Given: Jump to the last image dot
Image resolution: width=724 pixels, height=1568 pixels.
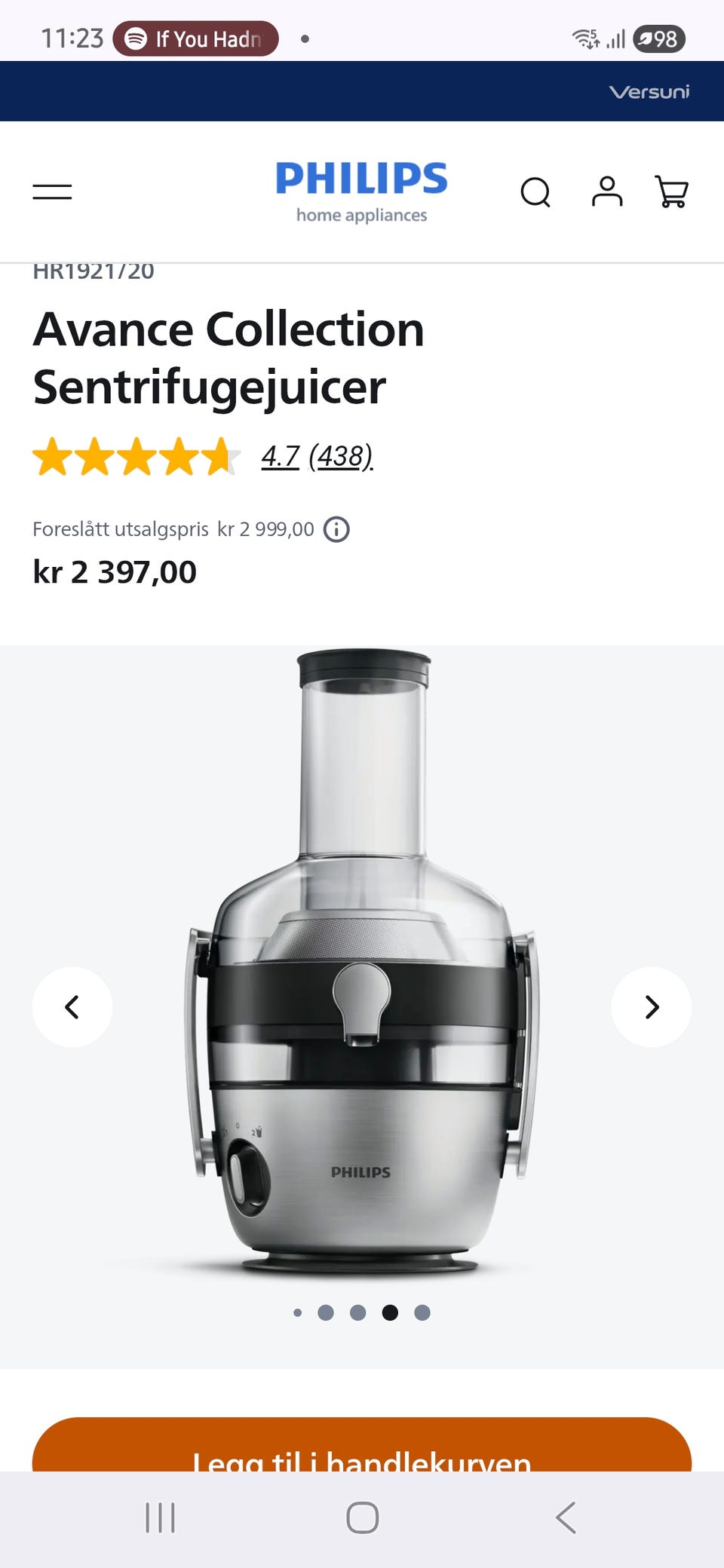Looking at the screenshot, I should click(422, 1312).
